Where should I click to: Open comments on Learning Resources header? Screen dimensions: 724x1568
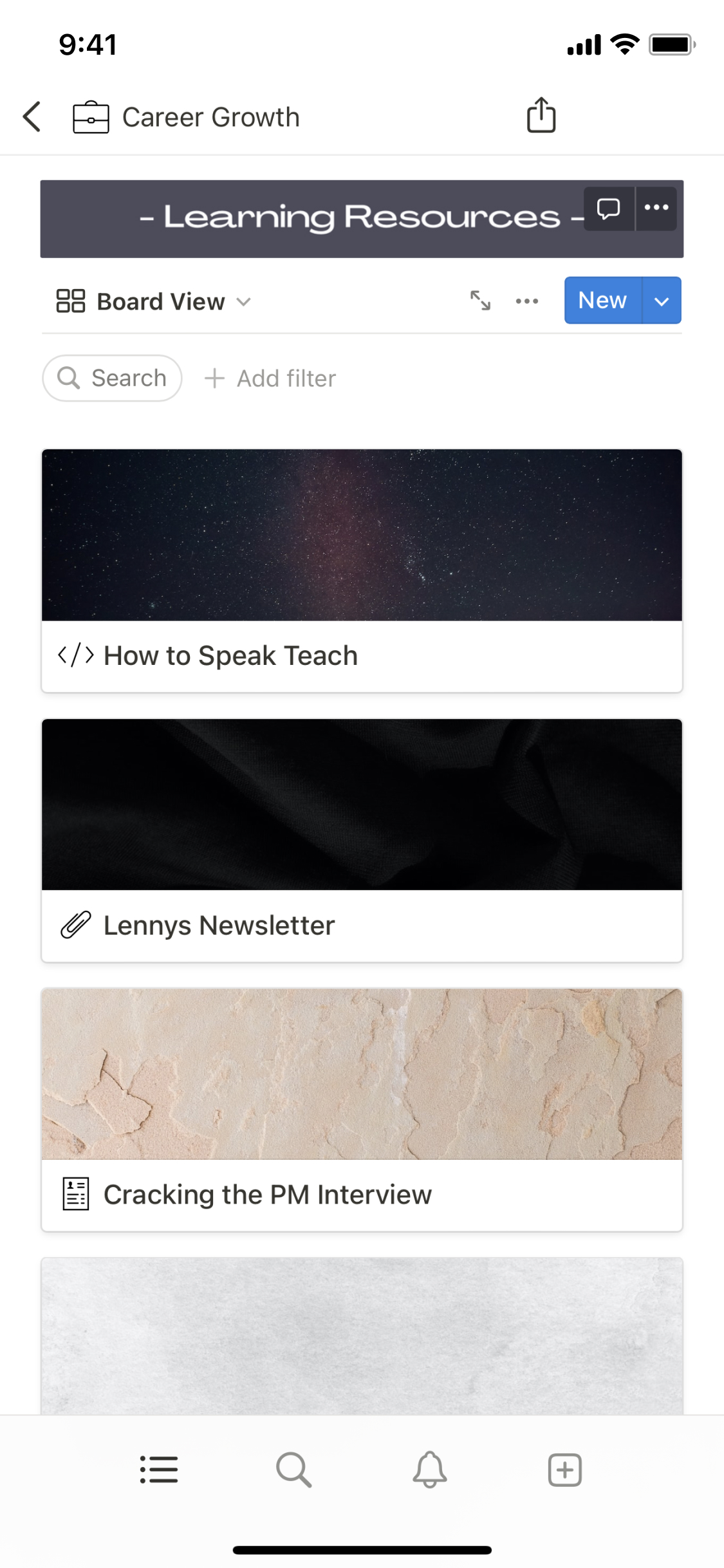(x=608, y=208)
